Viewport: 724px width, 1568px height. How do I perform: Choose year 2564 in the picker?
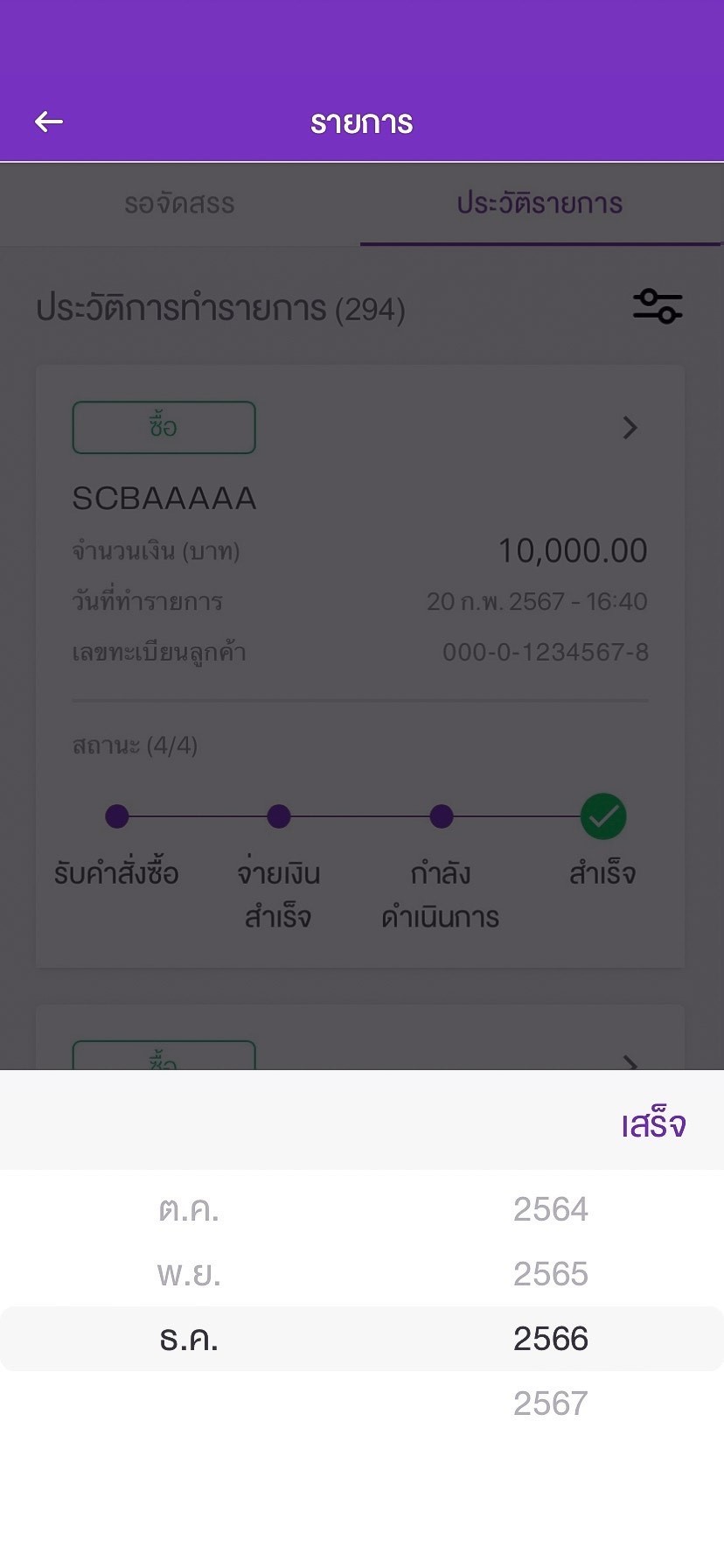(x=551, y=1209)
